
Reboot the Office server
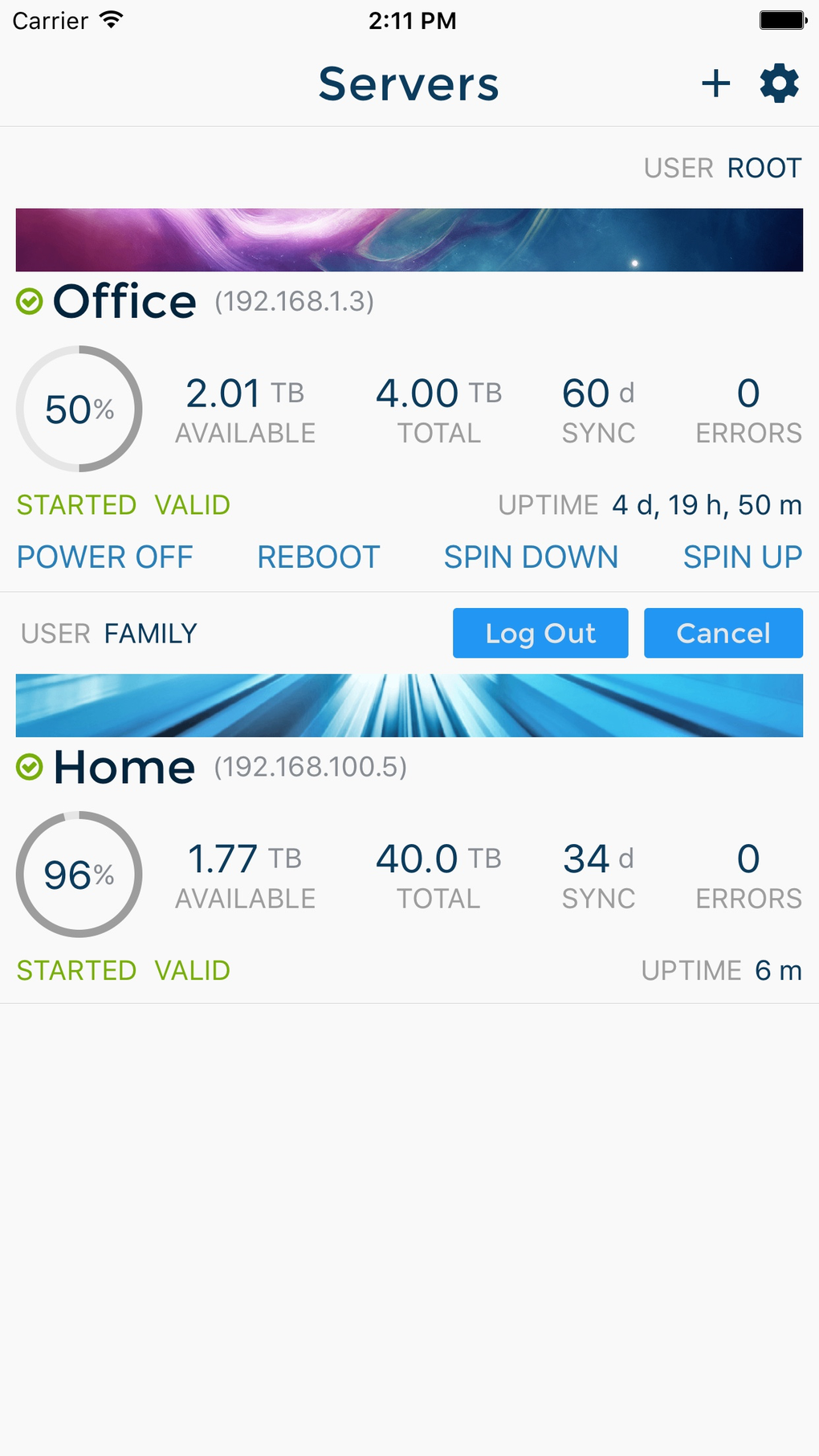pyautogui.click(x=318, y=557)
